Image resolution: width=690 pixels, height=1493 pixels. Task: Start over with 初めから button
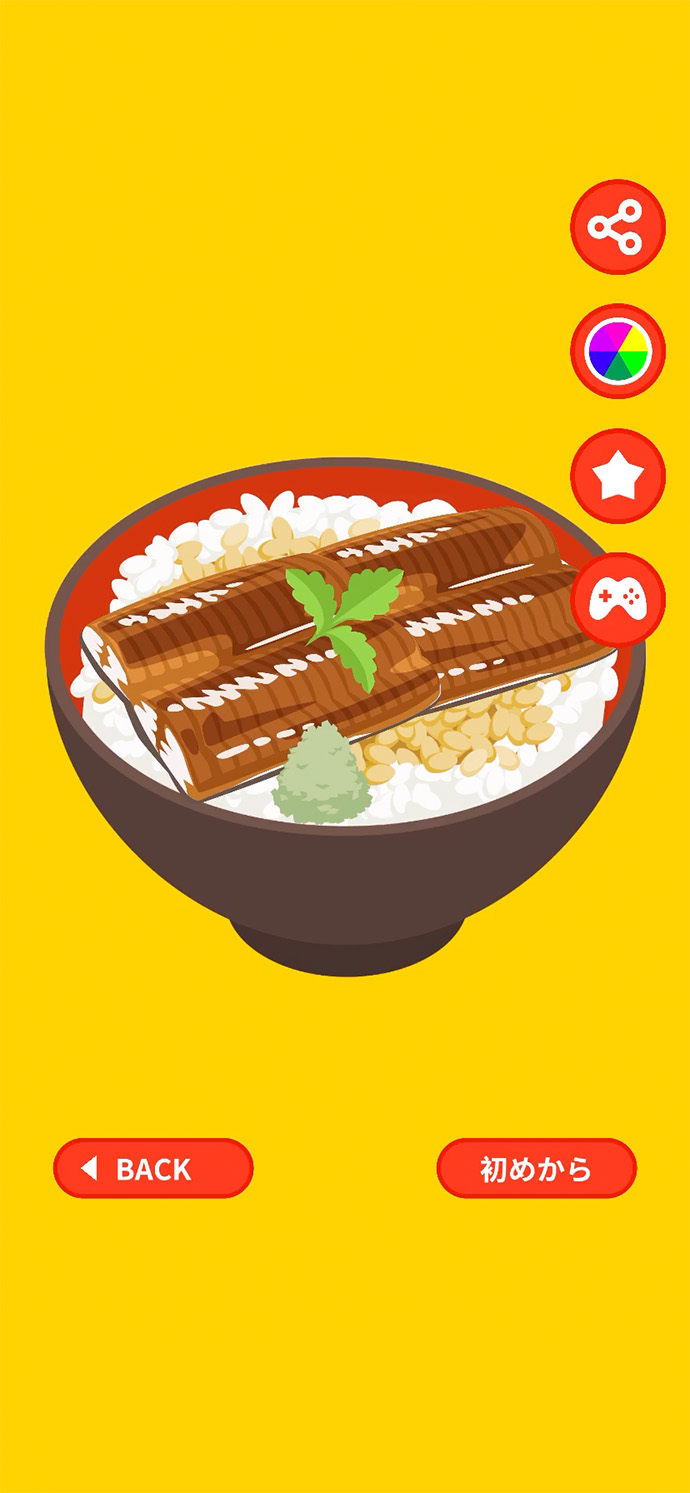pos(536,1168)
